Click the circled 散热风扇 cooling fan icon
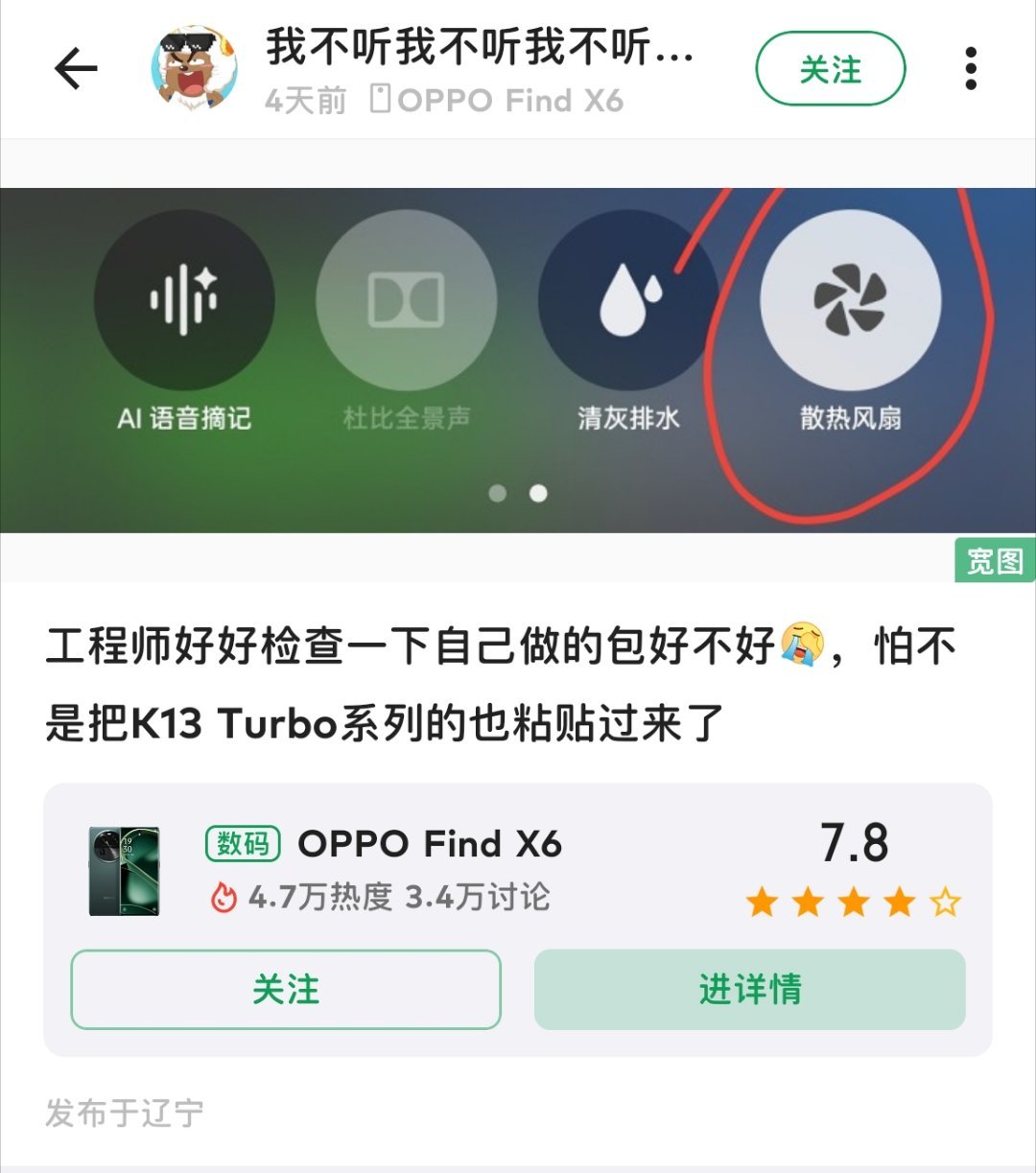The image size is (1036, 1173). (849, 300)
